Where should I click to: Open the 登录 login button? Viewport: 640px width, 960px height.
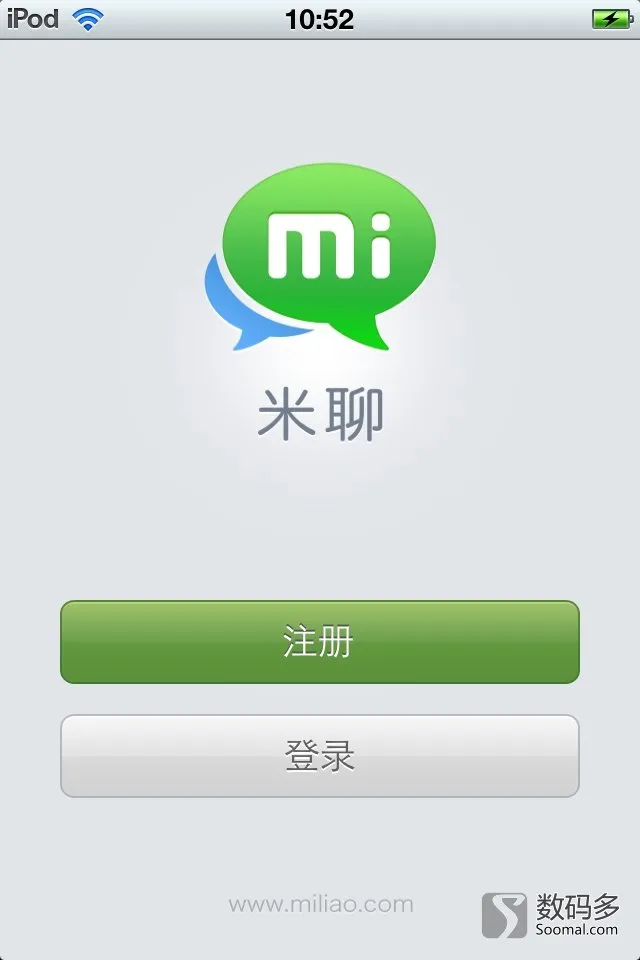pos(320,756)
